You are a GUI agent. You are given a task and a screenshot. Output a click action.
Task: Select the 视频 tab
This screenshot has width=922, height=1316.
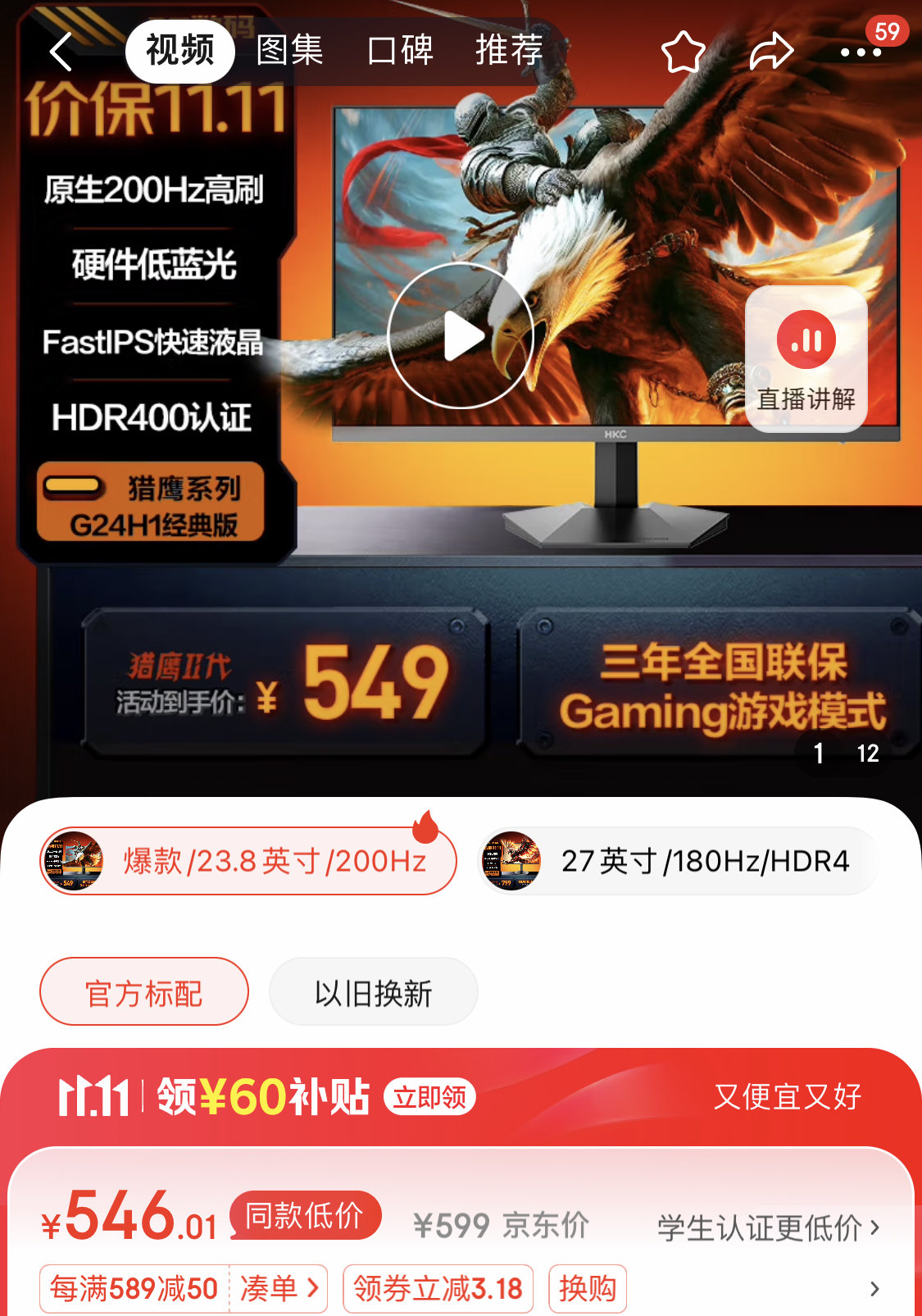(x=180, y=51)
